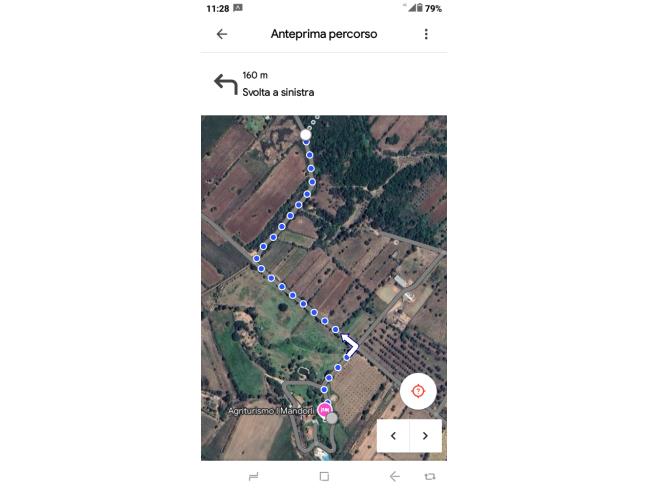Image resolution: width=648 pixels, height=492 pixels.
Task: Open the three-dot overflow menu
Action: click(x=426, y=34)
